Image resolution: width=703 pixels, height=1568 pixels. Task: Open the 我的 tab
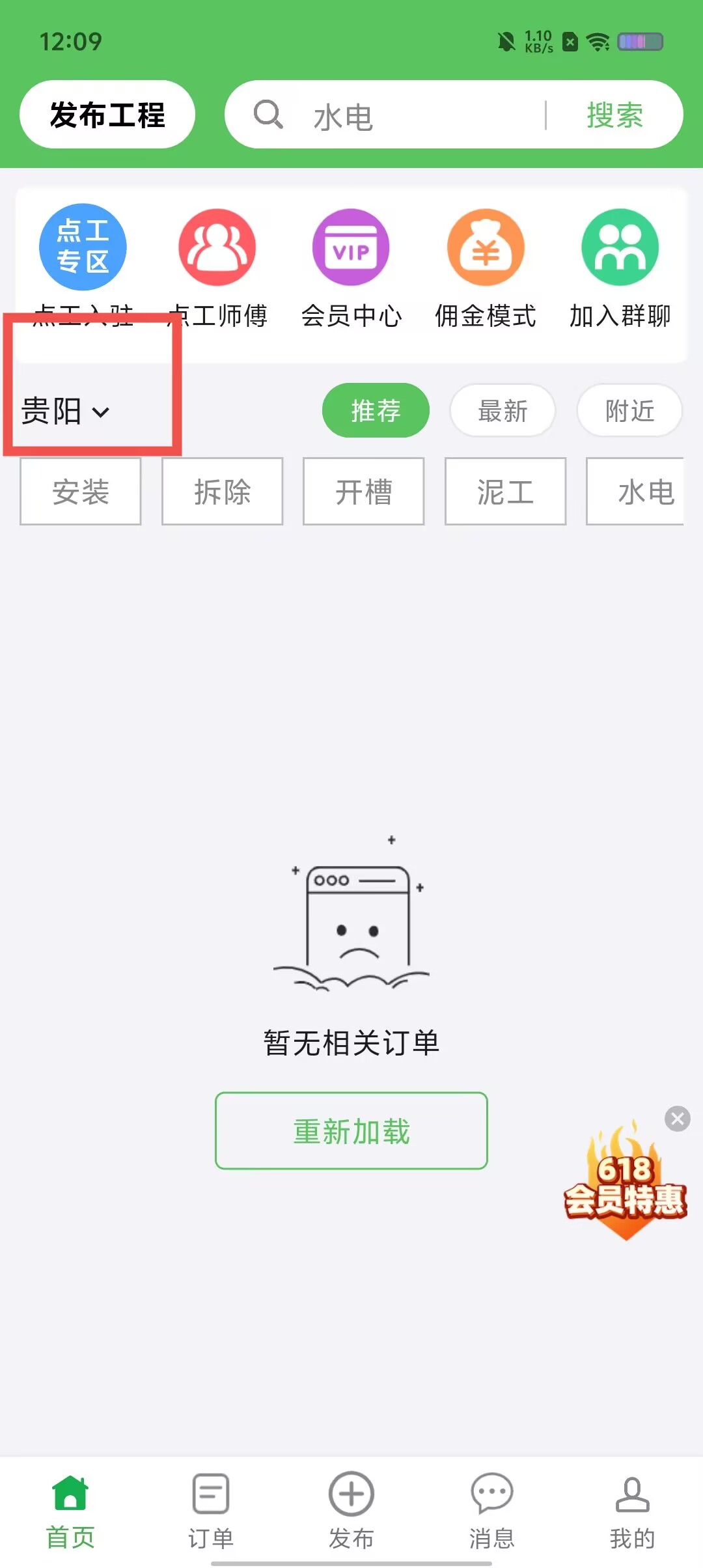[x=632, y=1511]
